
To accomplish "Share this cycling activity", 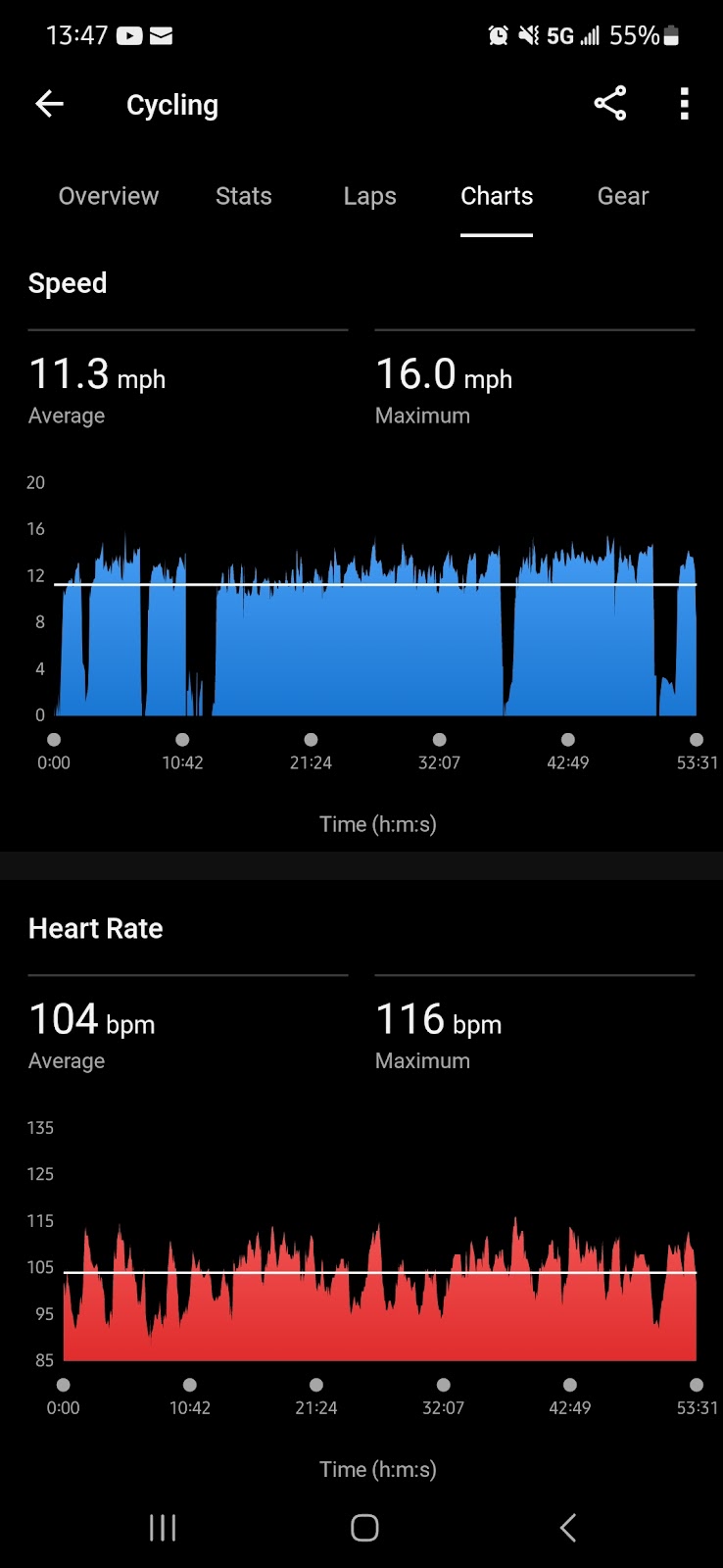I will [x=609, y=104].
